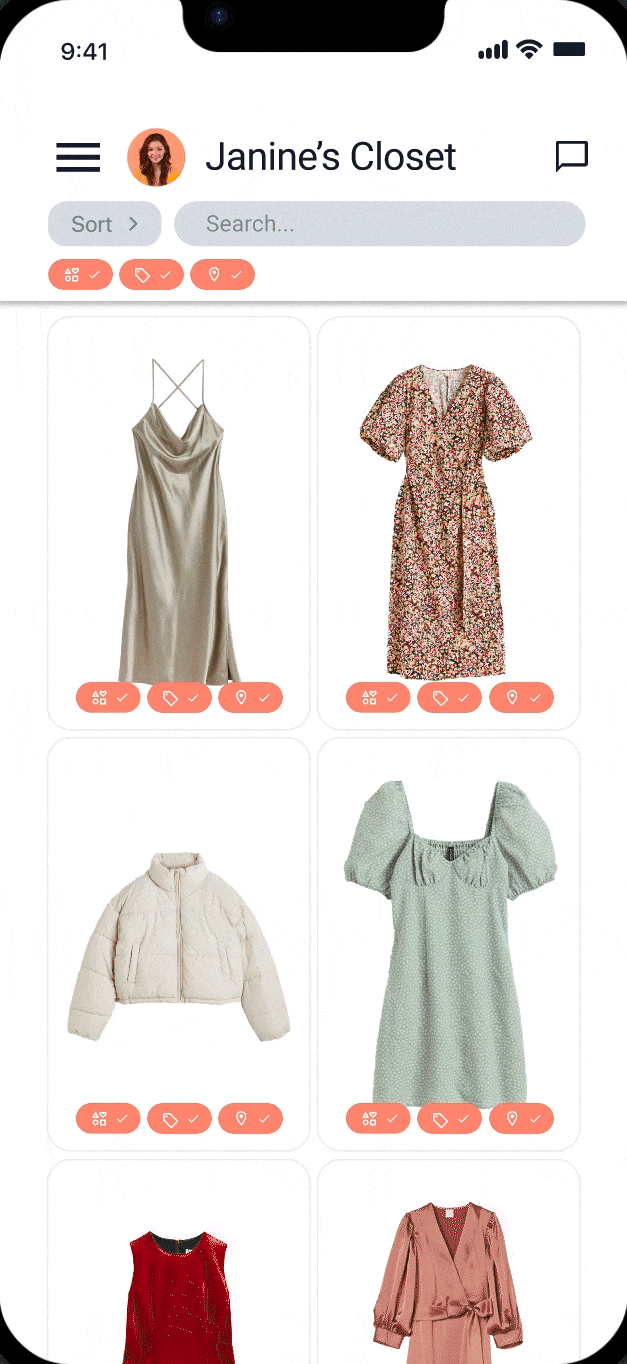Tap the tag chip on the green dress
The width and height of the screenshot is (627, 1364).
coord(449,1119)
